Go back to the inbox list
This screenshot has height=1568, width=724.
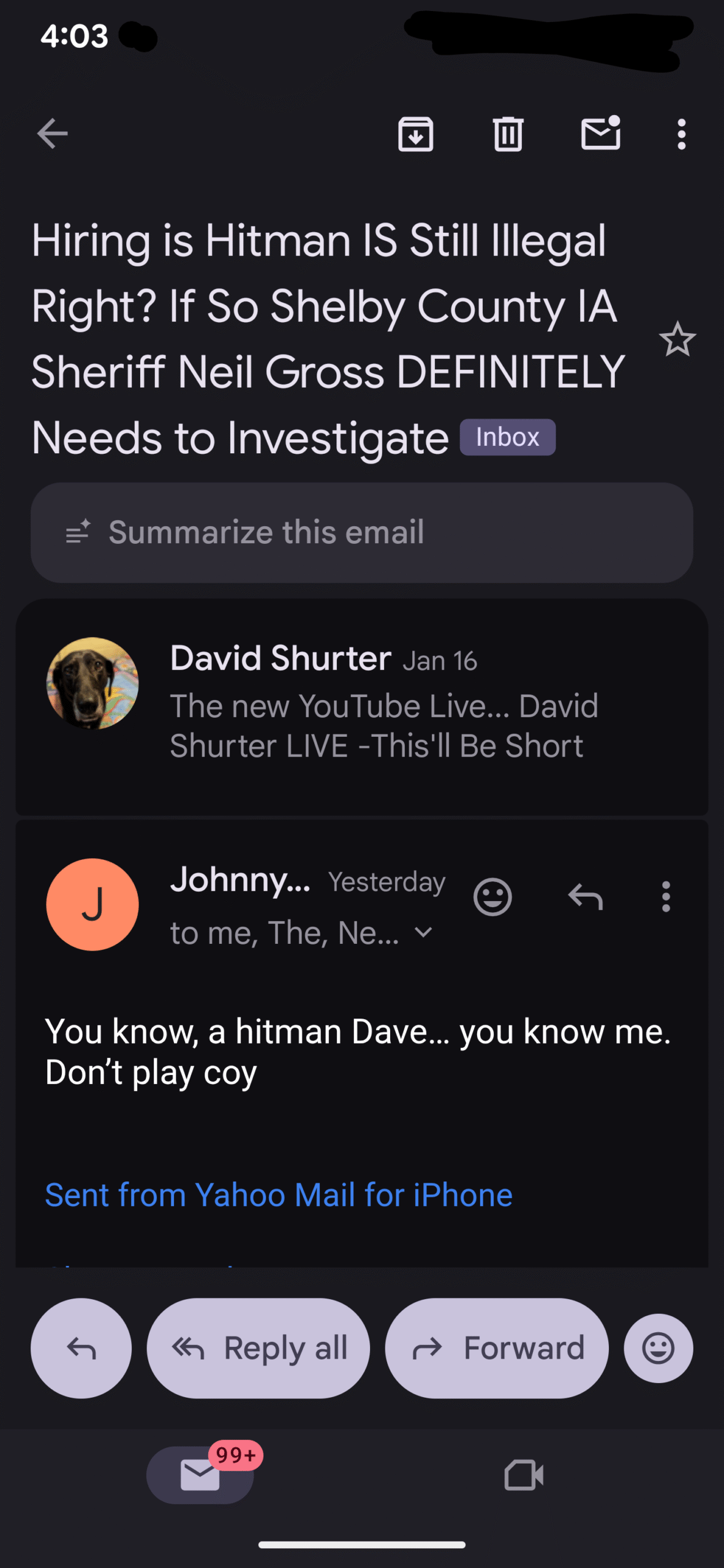click(x=53, y=134)
